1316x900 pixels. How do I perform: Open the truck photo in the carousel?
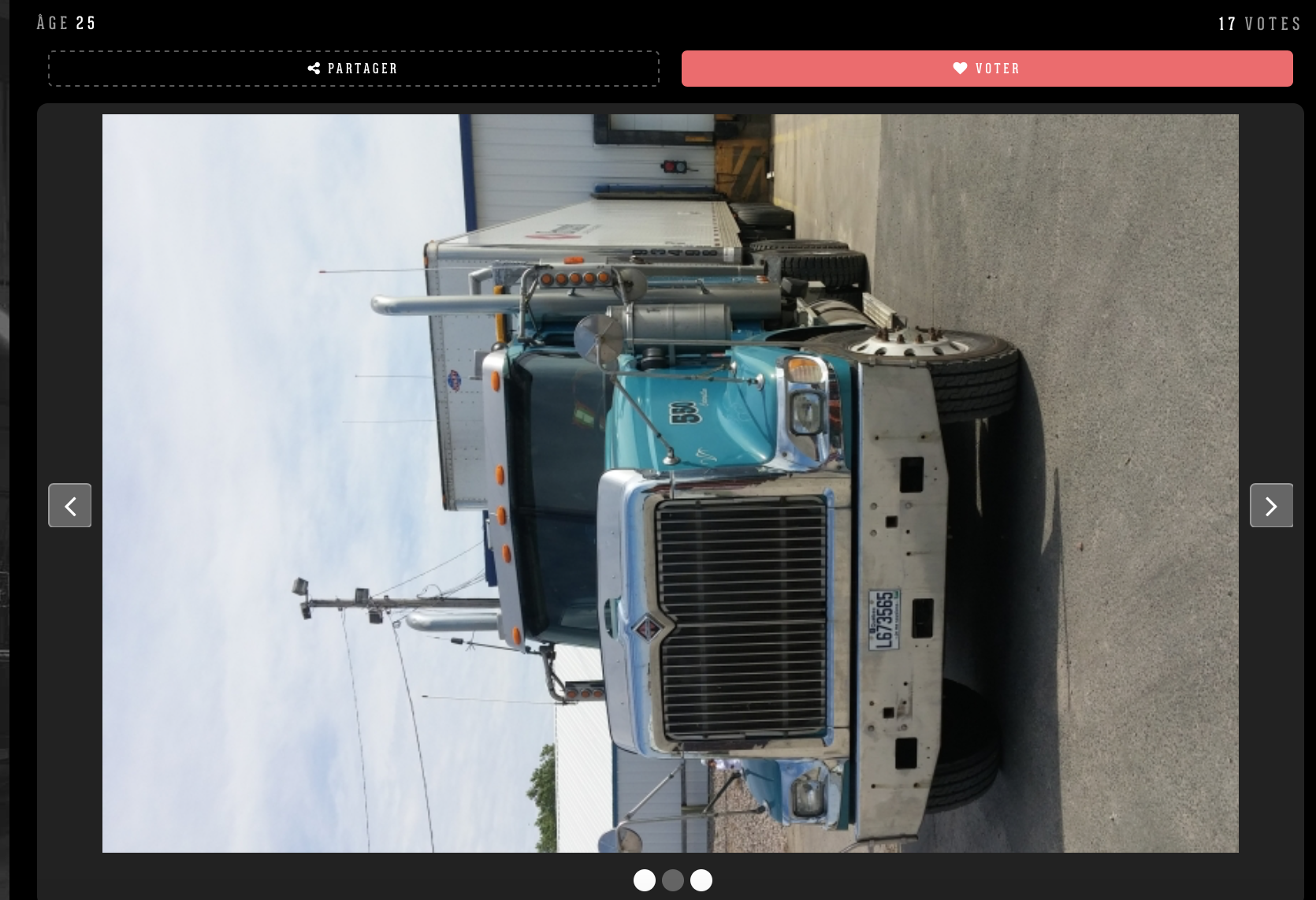click(x=670, y=482)
